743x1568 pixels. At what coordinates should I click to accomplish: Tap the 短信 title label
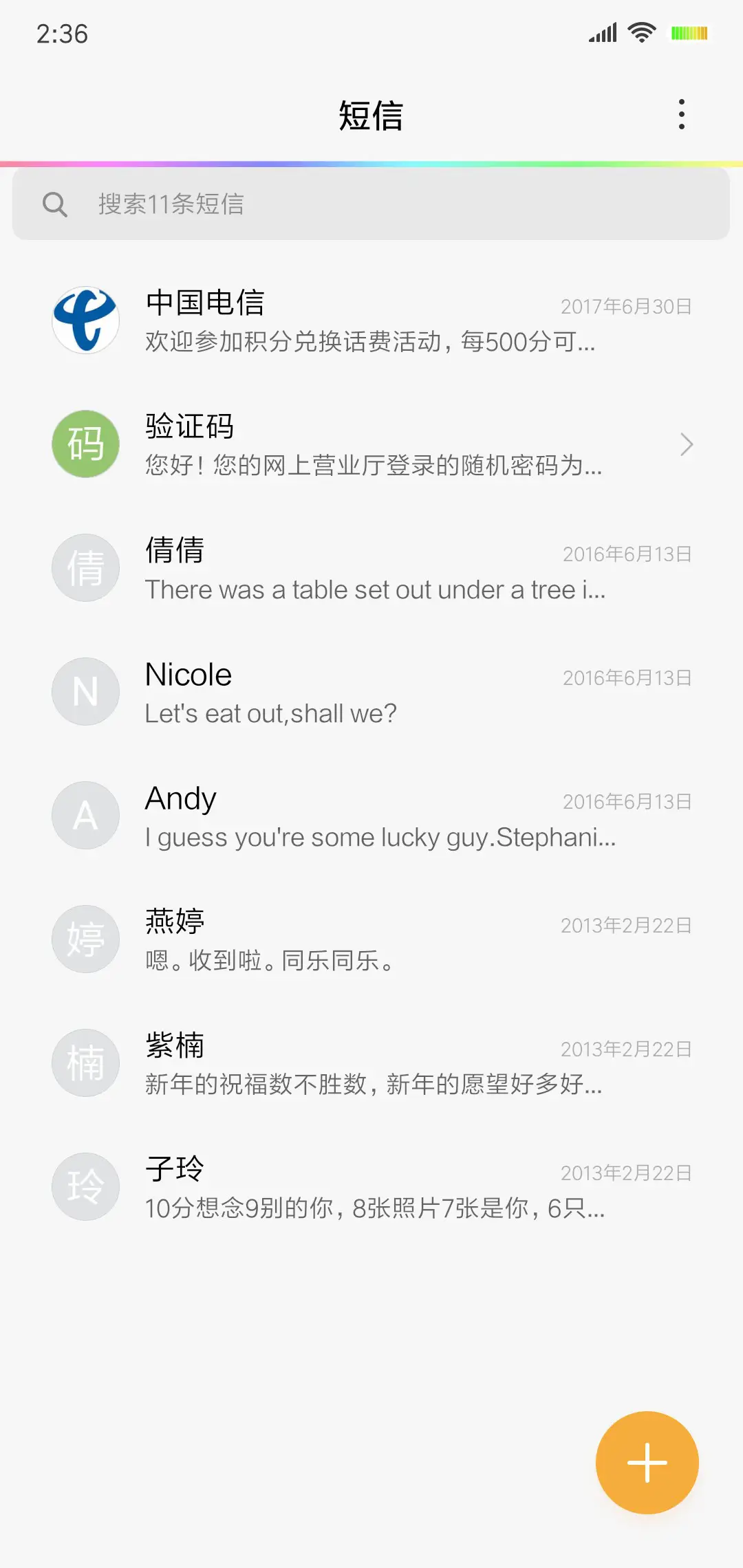point(371,116)
